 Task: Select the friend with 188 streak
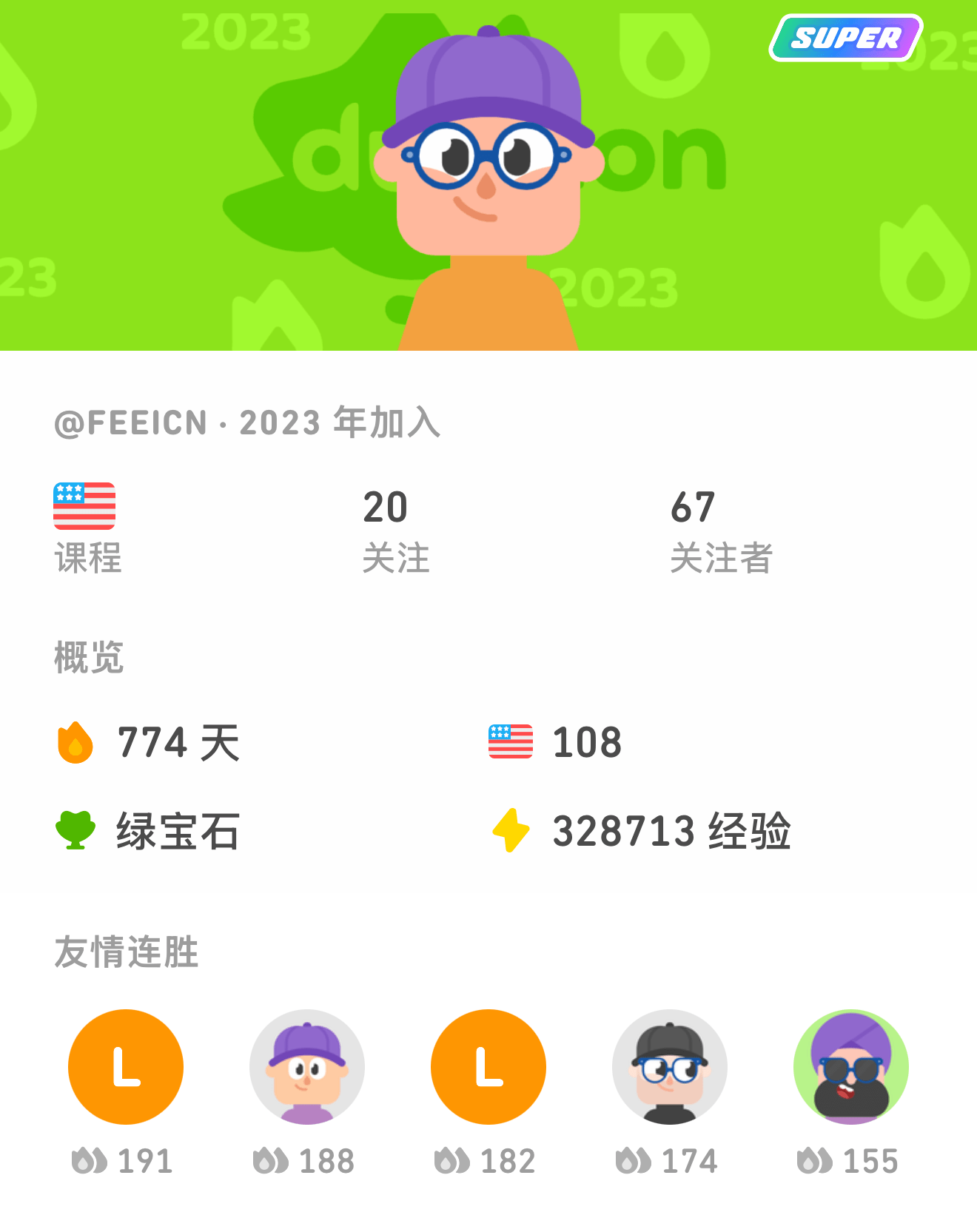[307, 1066]
